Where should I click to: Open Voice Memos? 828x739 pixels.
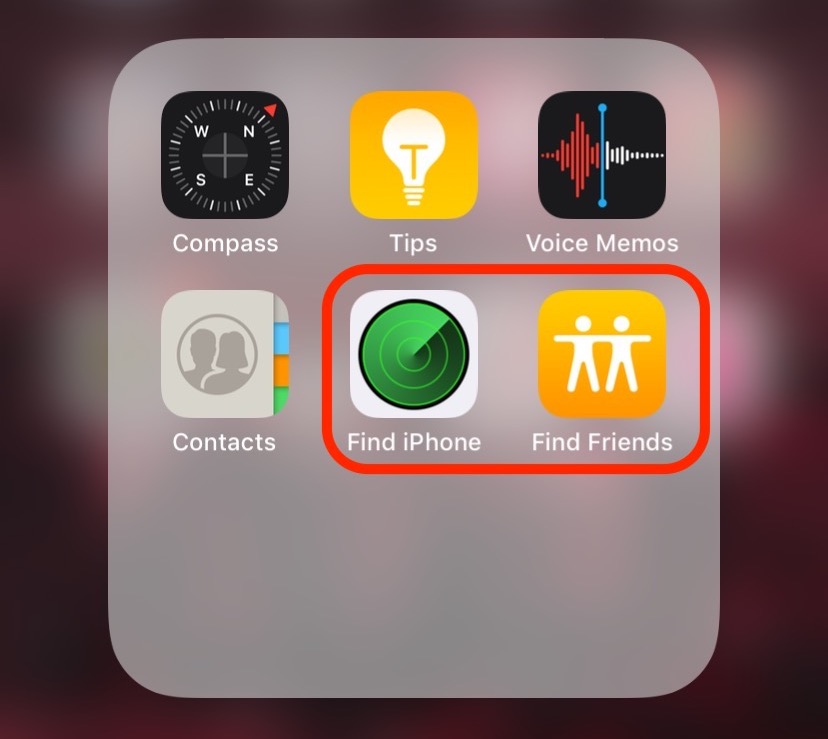click(x=602, y=155)
